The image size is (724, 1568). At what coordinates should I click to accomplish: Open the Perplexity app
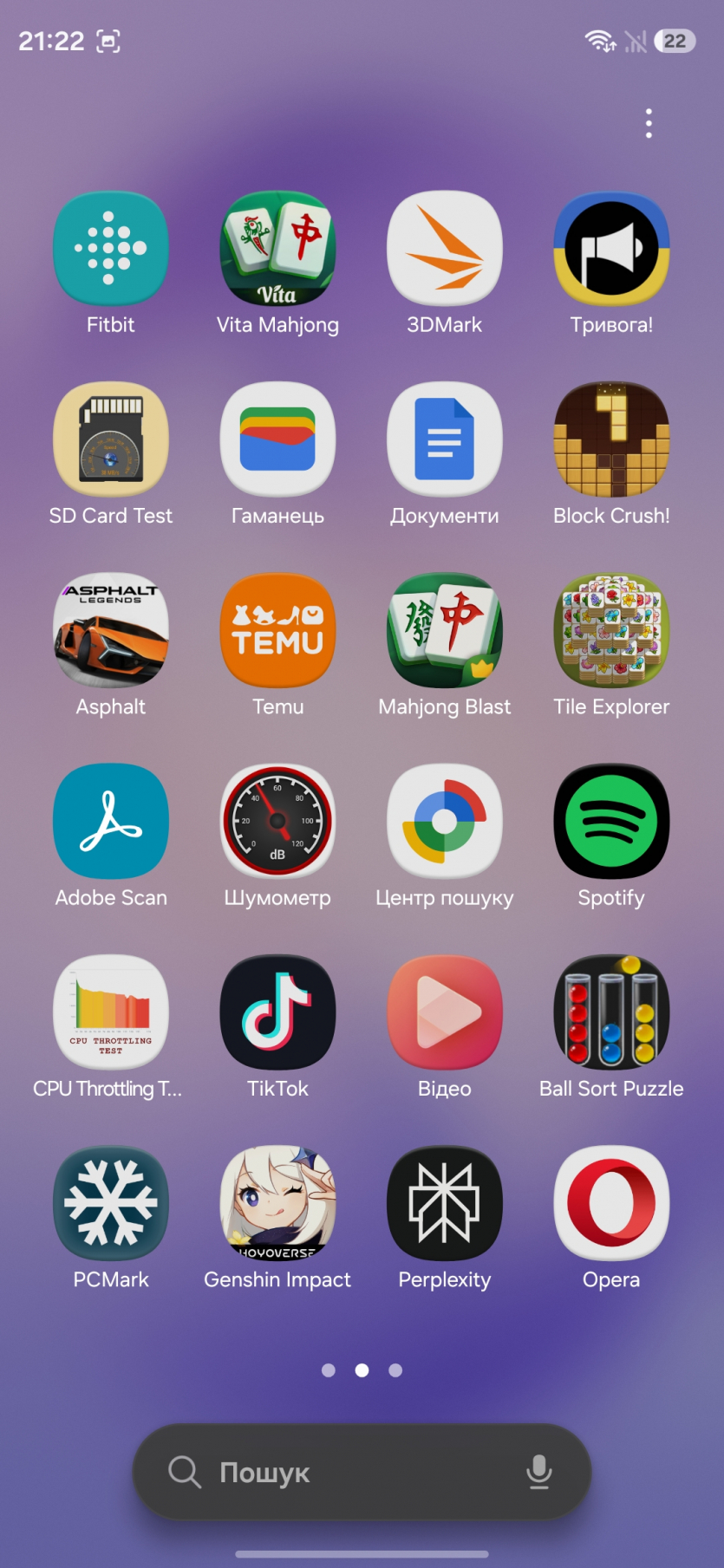click(x=445, y=1203)
